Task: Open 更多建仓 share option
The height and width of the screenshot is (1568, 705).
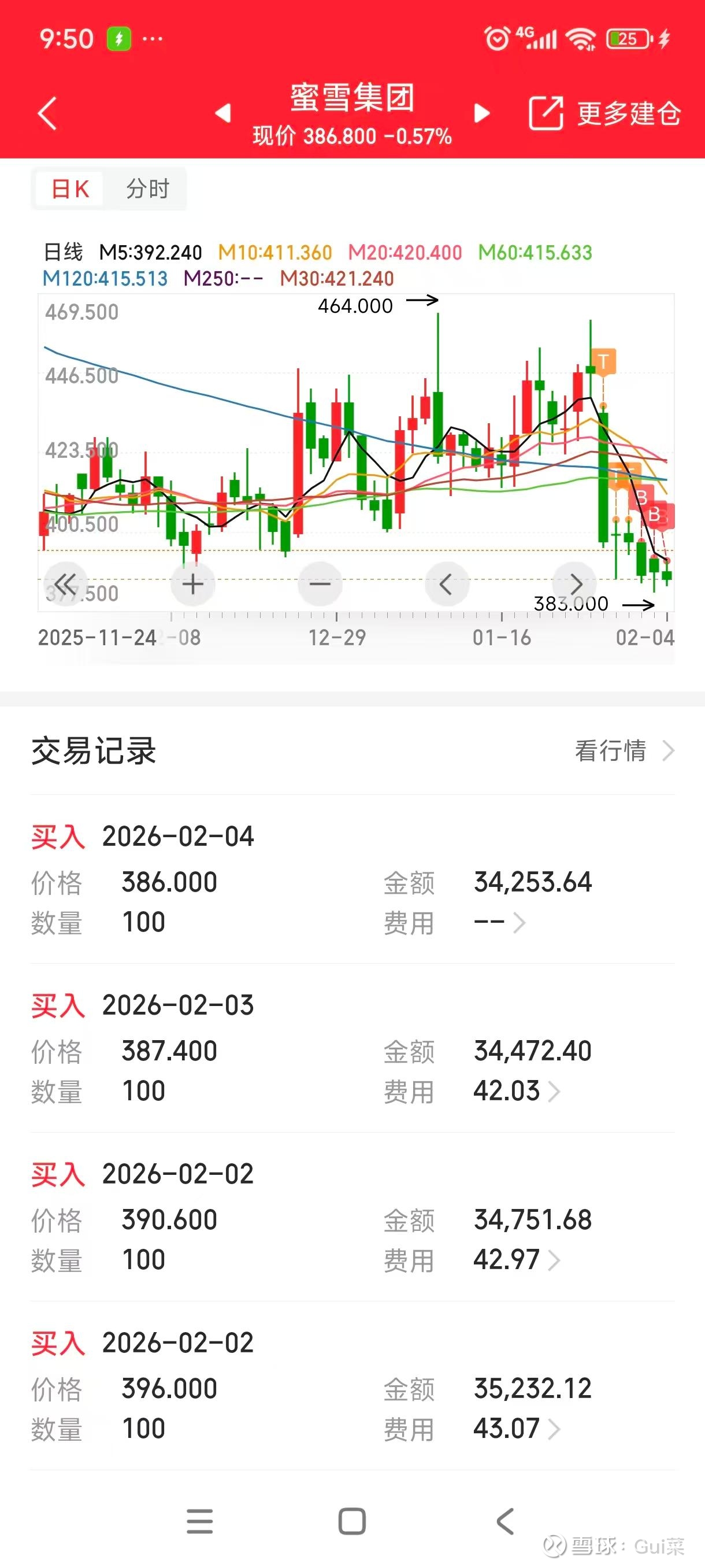Action: click(x=604, y=113)
